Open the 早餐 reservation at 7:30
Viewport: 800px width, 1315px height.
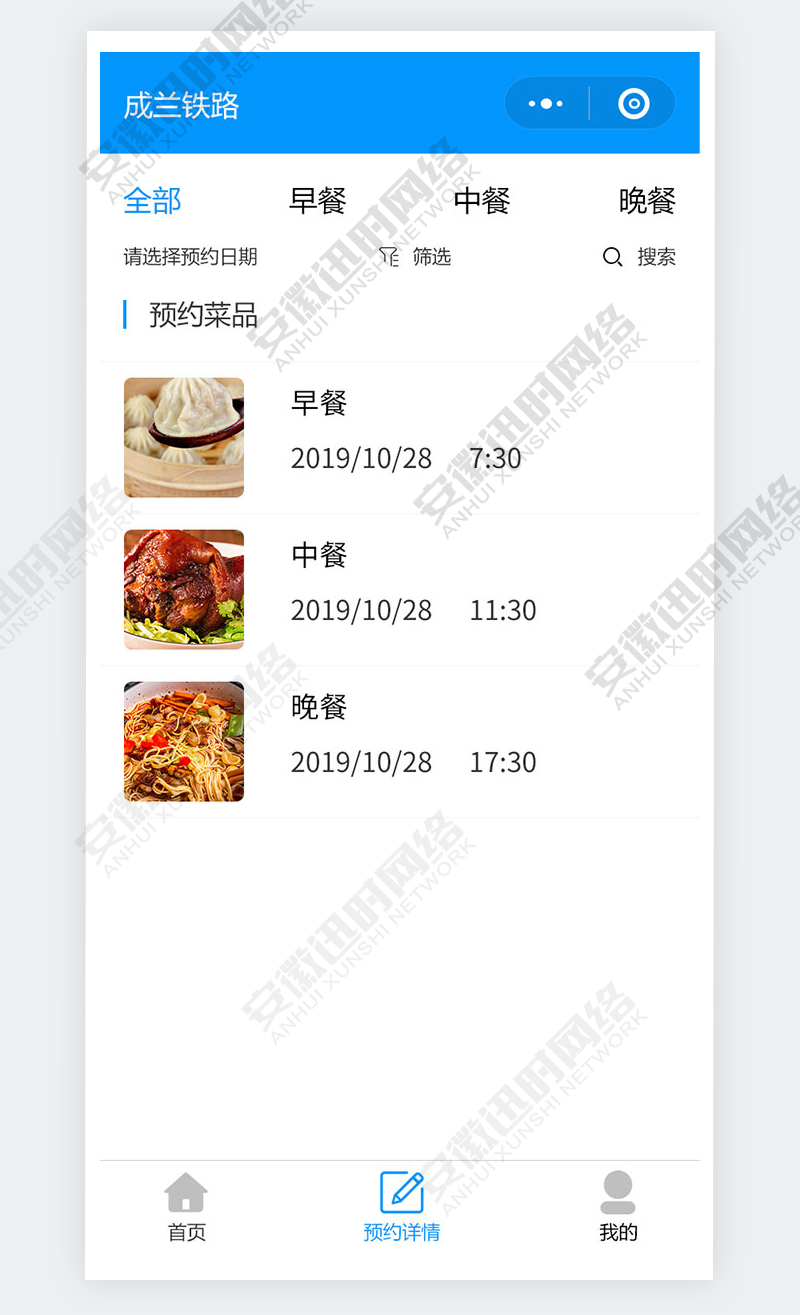(400, 438)
